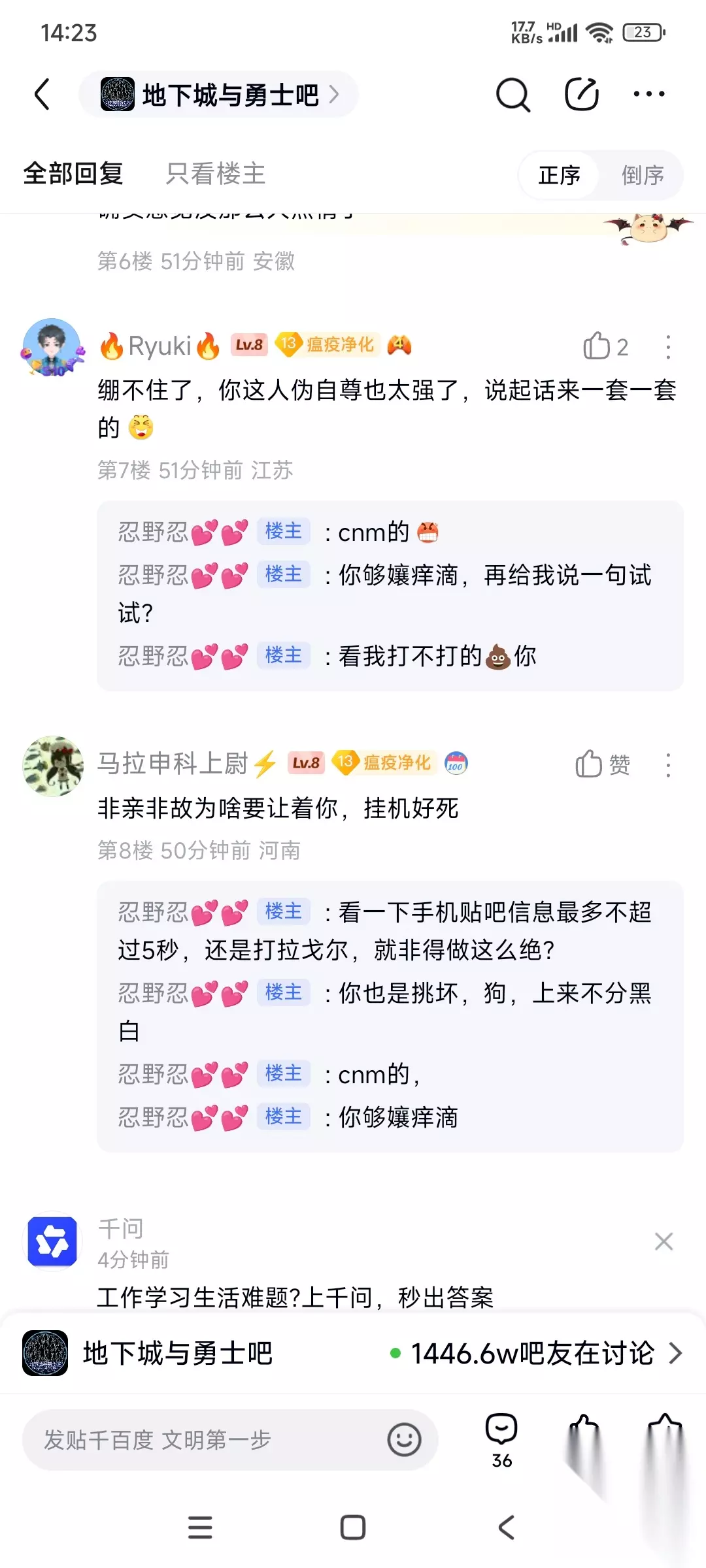This screenshot has width=706, height=1568.
Task: Sort replies in 正序 order
Action: pos(559,175)
